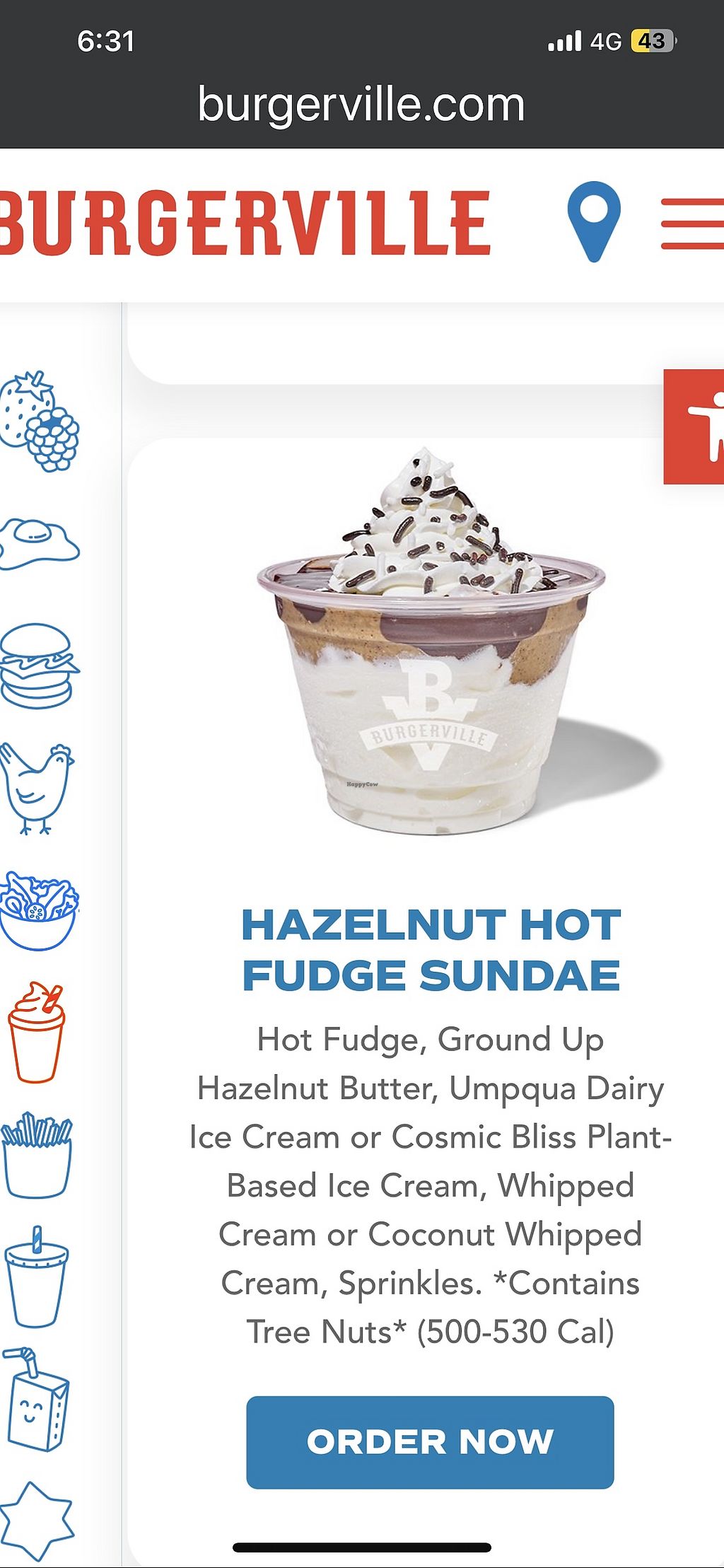This screenshot has height=1568, width=724.
Task: Select the star category icon
Action: 35,1519
